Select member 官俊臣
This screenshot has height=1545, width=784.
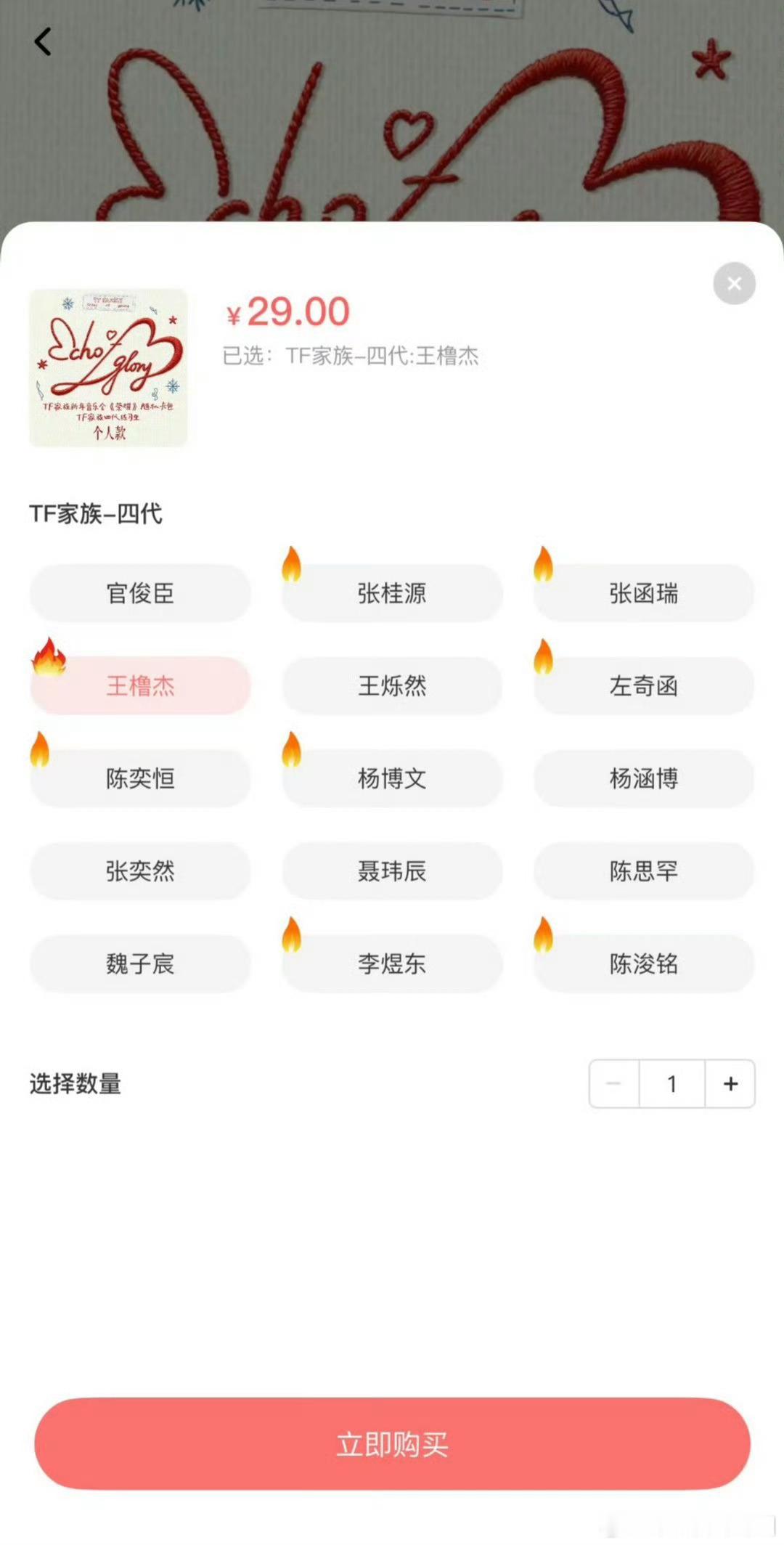pos(140,593)
